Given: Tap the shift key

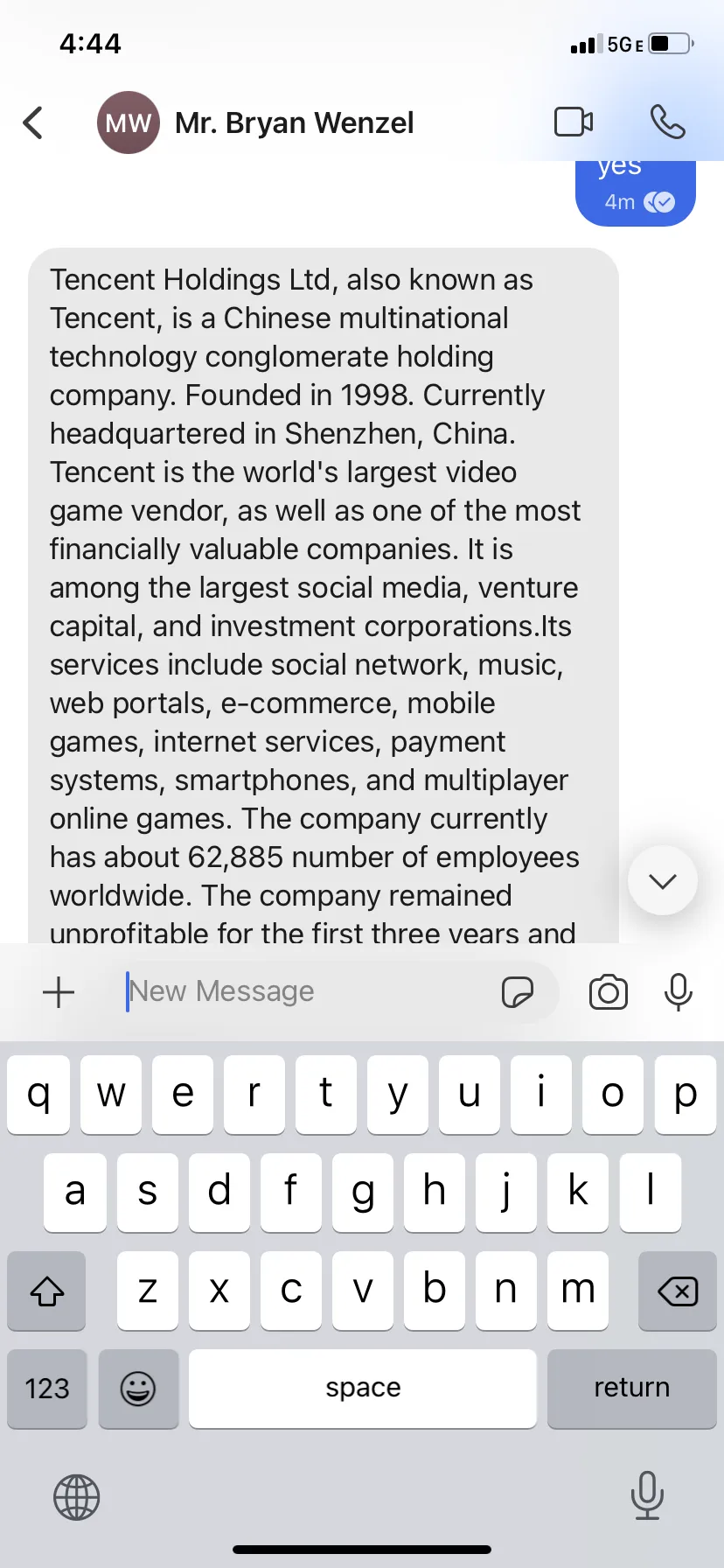Looking at the screenshot, I should pos(46,1291).
